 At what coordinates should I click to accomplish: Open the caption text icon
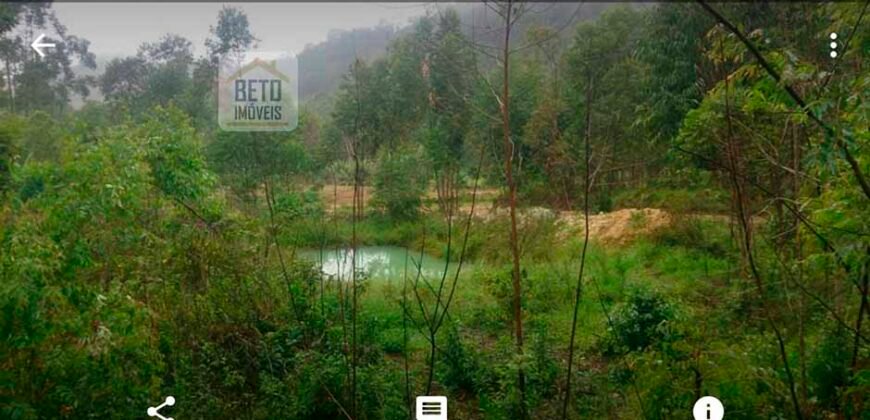431,408
